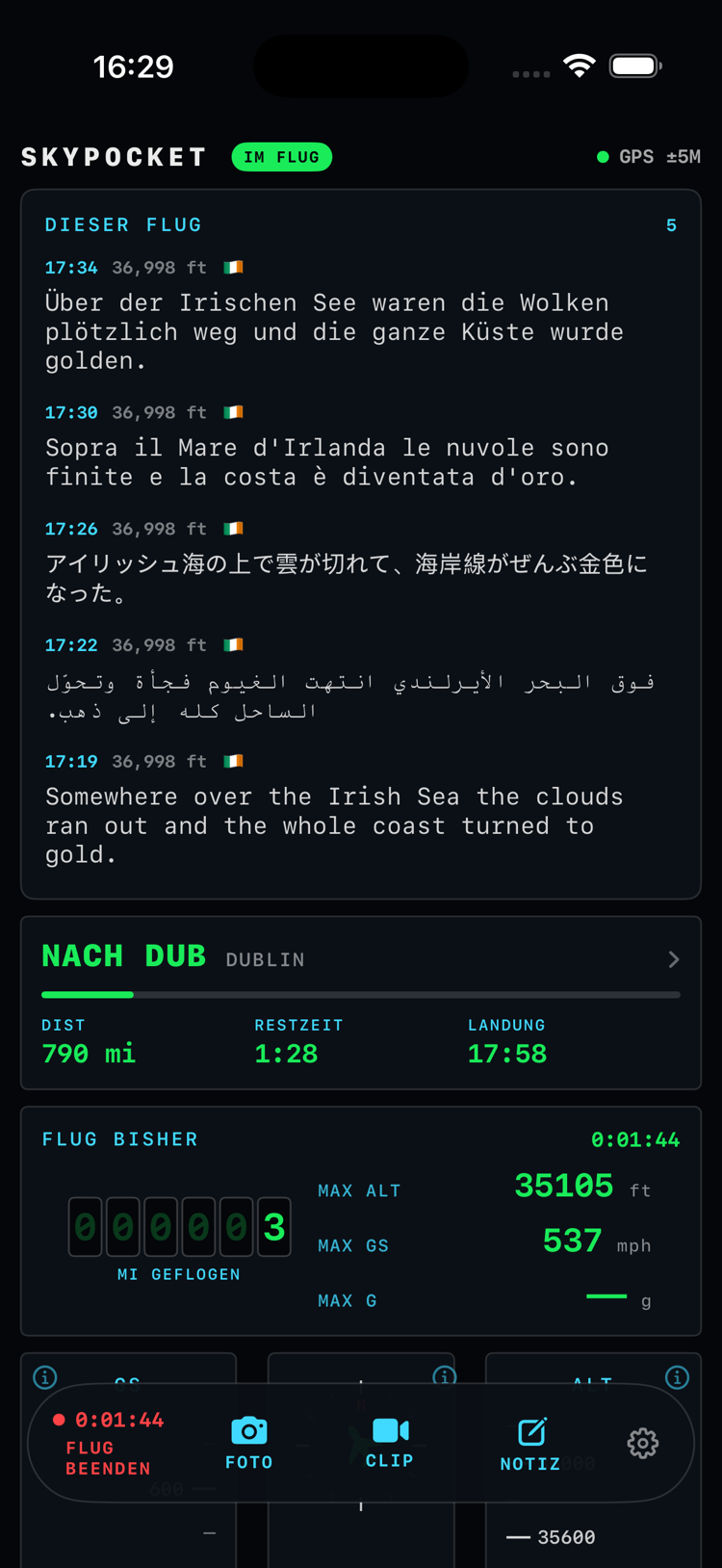Open the 17:30 Italian note entry
Image resolution: width=722 pixels, height=1568 pixels.
361,447
